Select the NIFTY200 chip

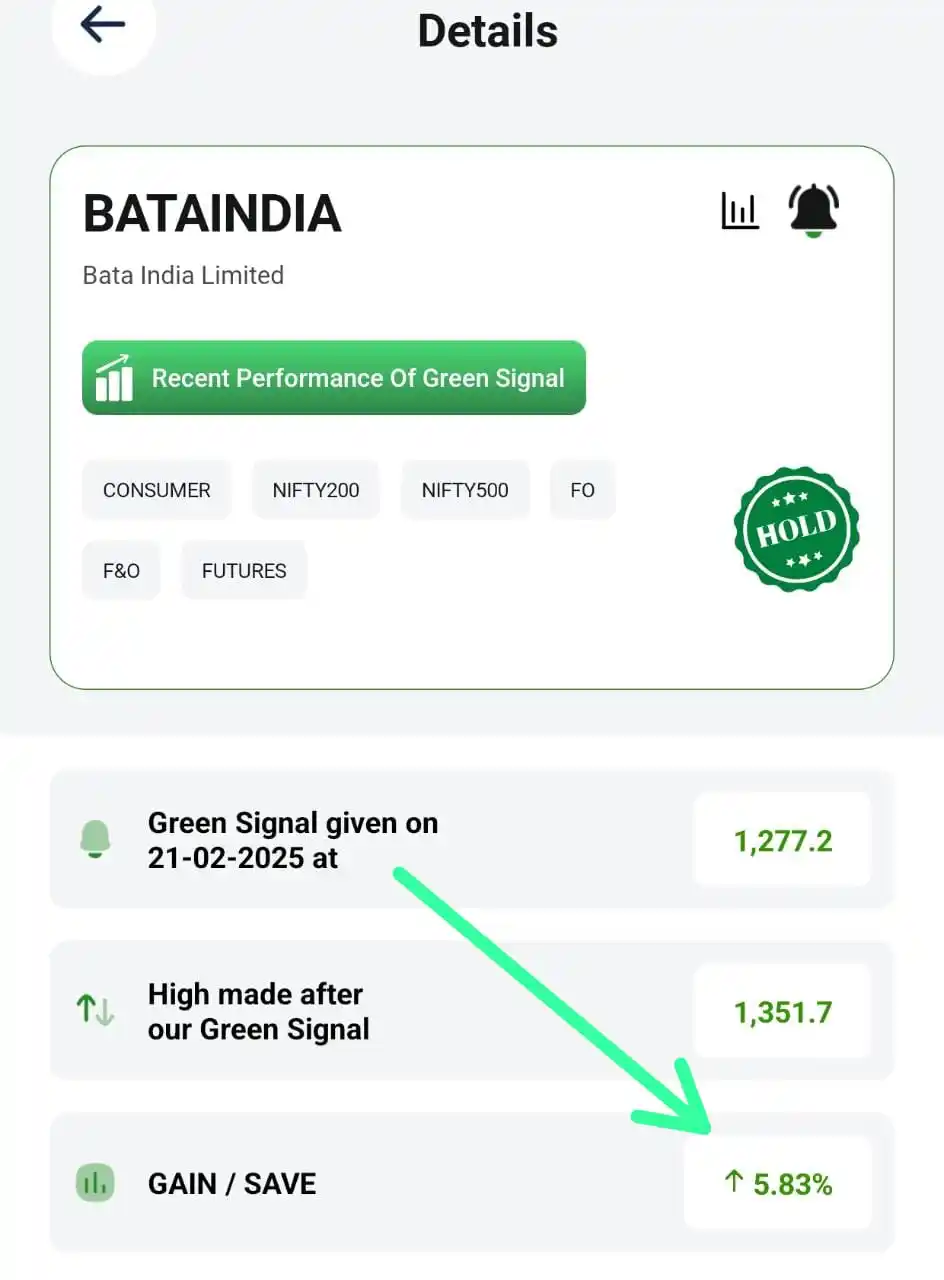pyautogui.click(x=316, y=490)
